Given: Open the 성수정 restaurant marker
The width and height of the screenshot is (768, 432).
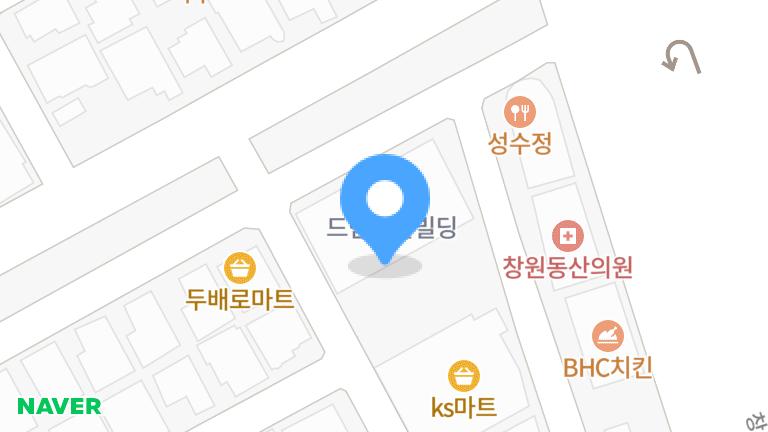Looking at the screenshot, I should coord(520,110).
